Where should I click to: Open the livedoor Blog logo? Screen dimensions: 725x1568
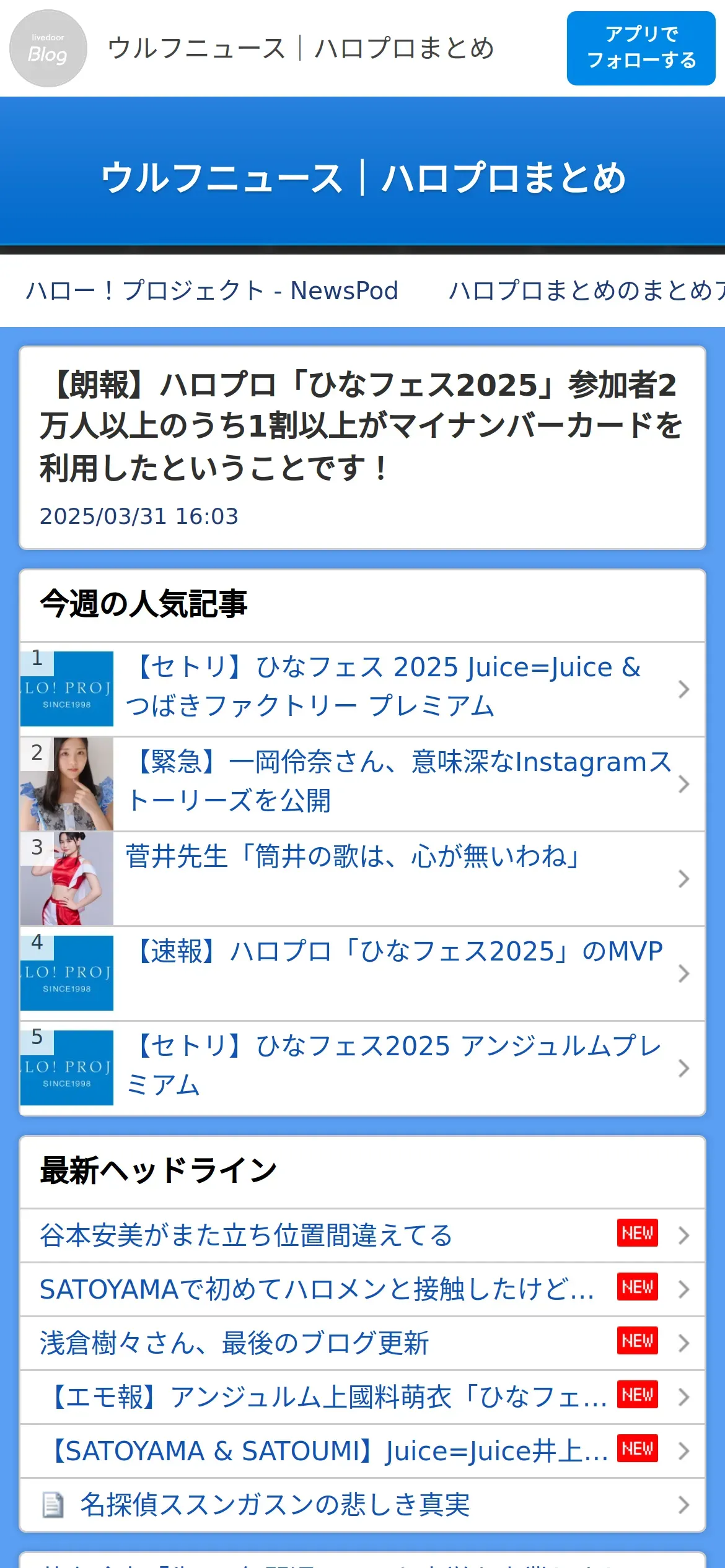tap(48, 48)
